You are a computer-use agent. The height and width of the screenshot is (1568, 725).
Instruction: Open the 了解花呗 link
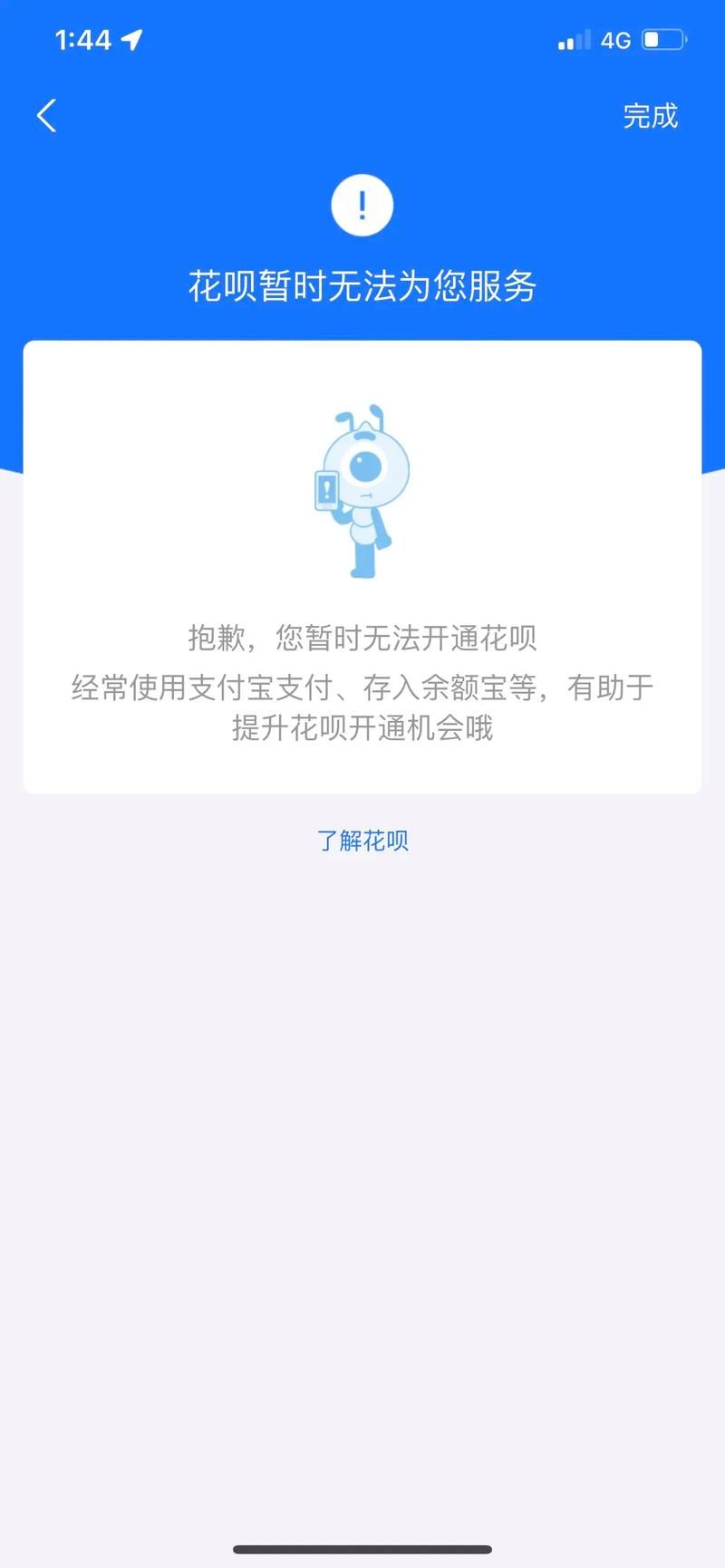362,841
